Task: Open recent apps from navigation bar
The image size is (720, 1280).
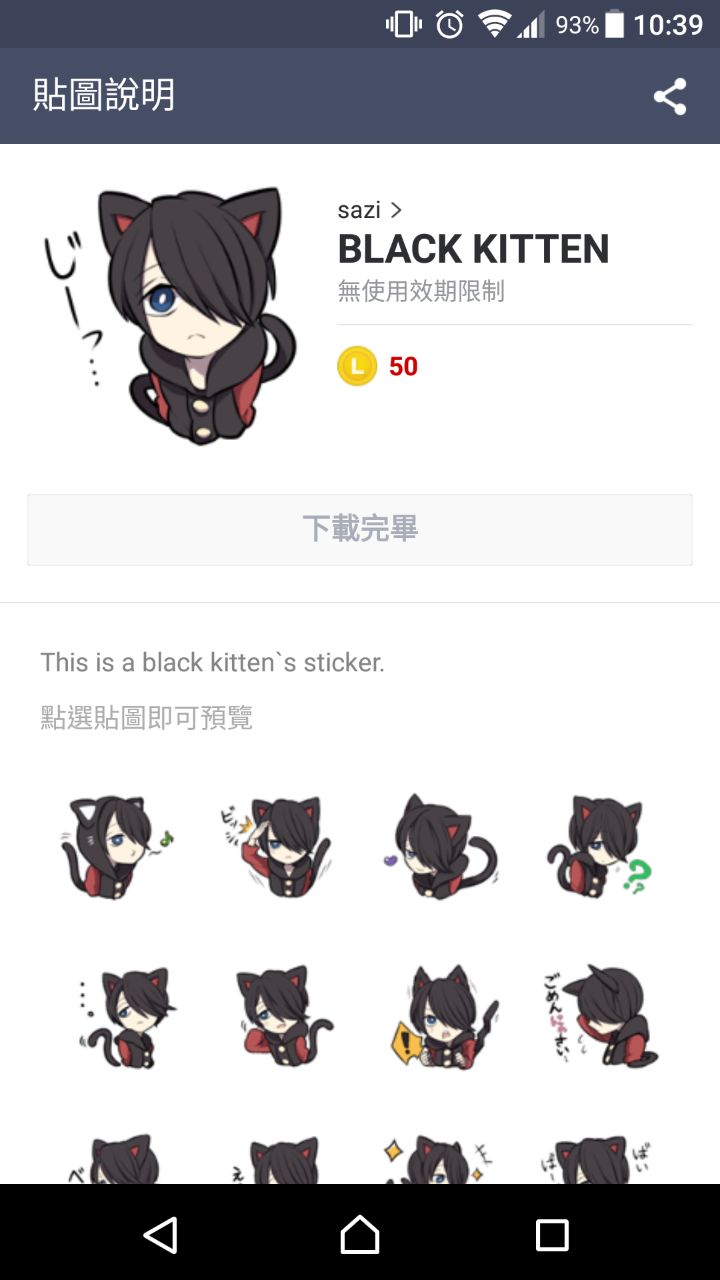Action: tap(552, 1235)
